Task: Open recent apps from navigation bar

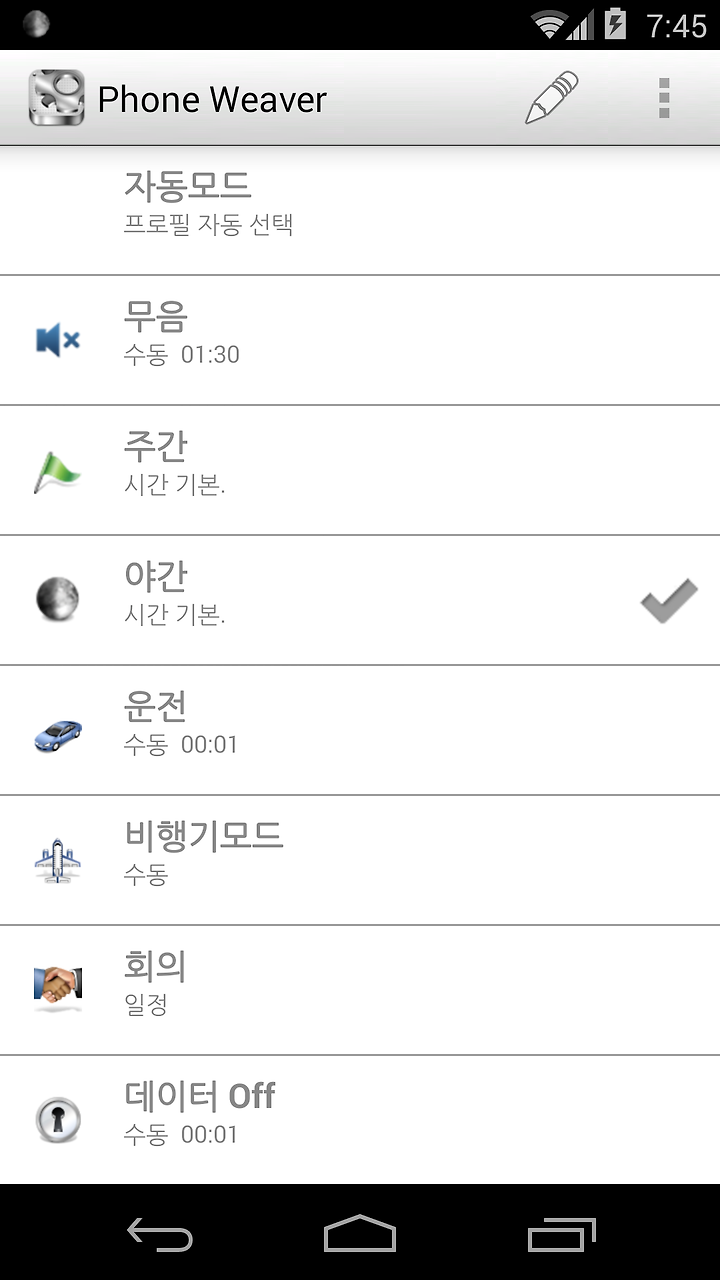Action: tap(561, 1234)
